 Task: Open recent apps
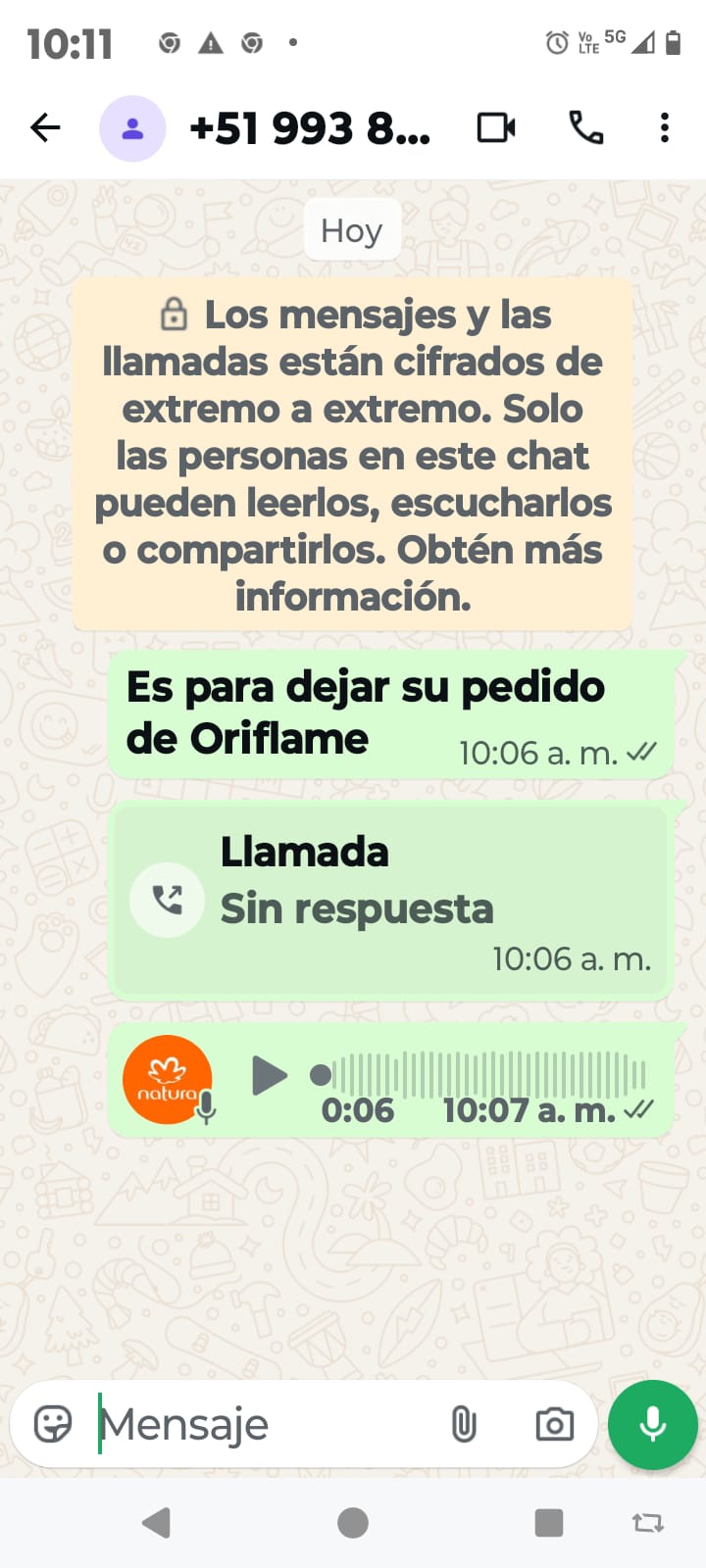[x=548, y=1523]
